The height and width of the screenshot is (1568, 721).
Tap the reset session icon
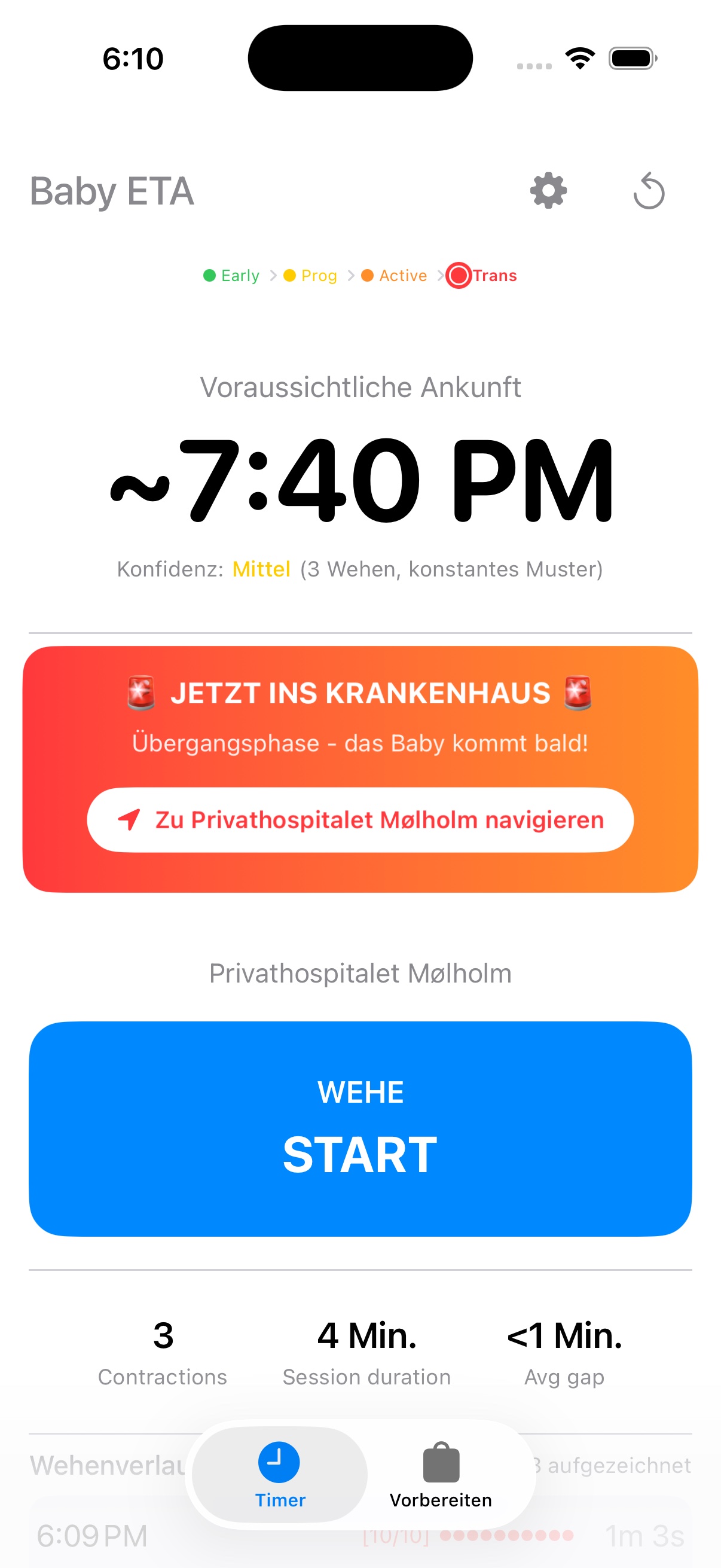(x=649, y=191)
